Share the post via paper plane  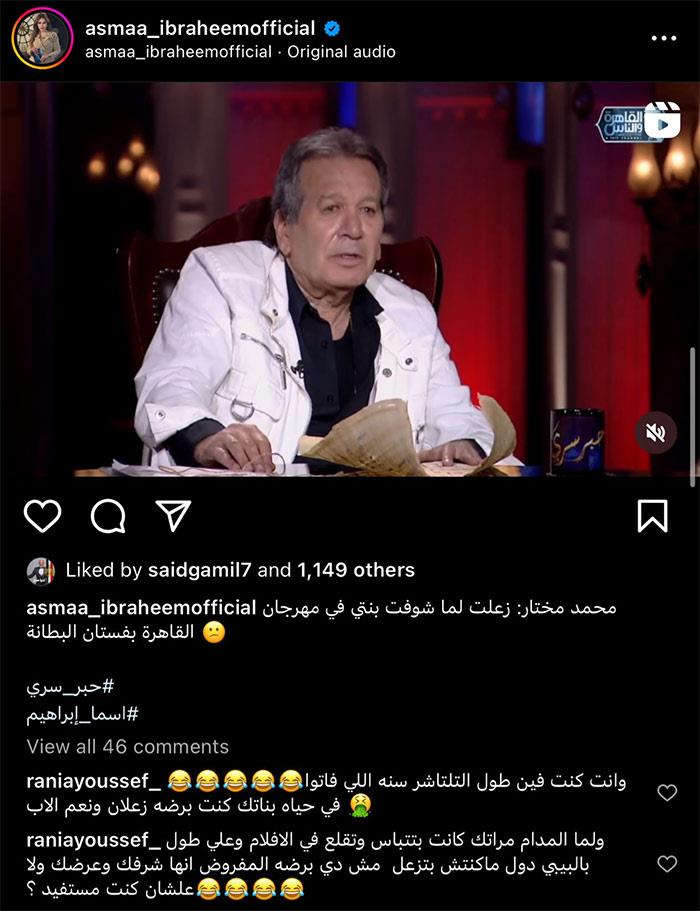173,515
